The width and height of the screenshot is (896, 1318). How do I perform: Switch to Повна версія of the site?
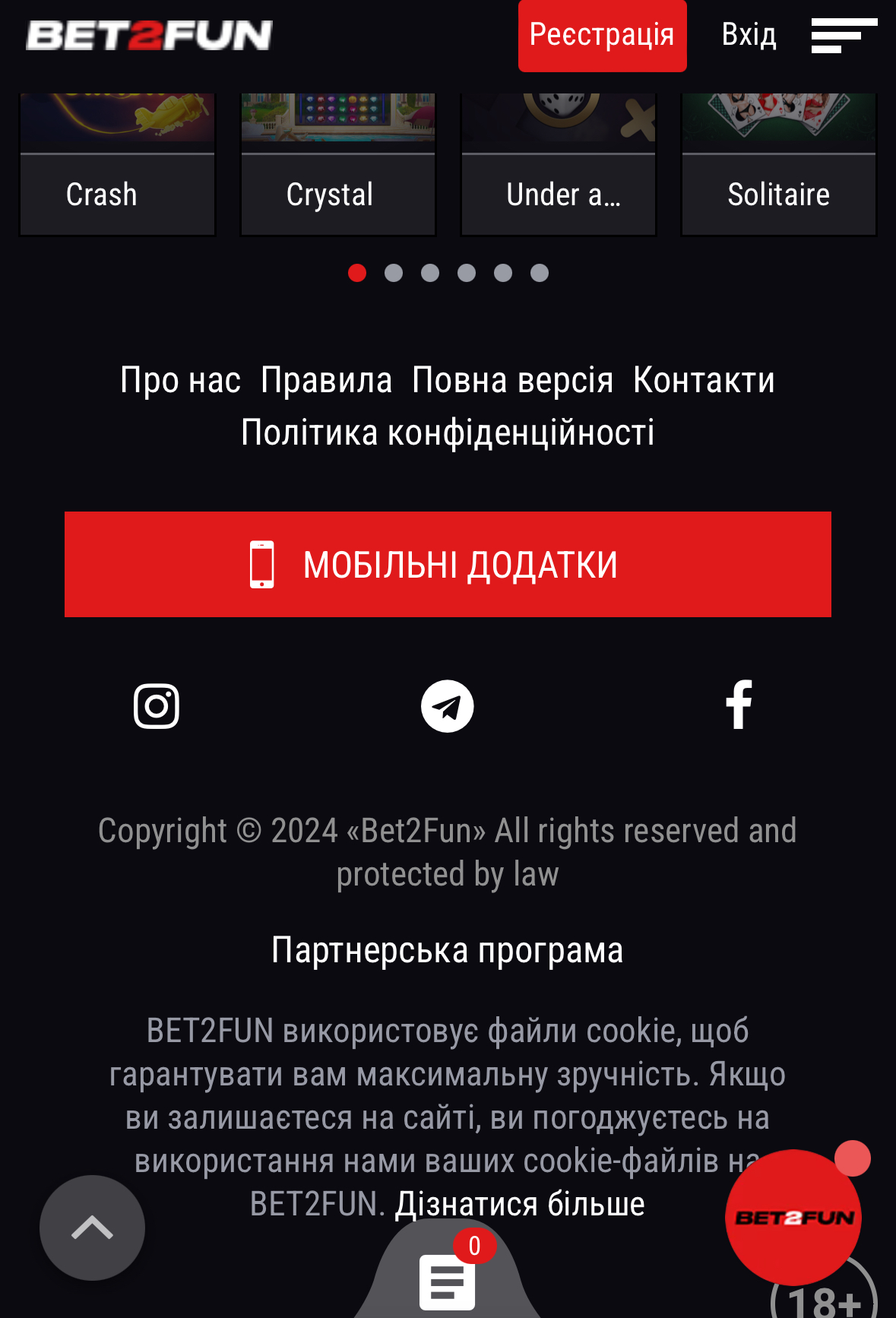pos(512,380)
